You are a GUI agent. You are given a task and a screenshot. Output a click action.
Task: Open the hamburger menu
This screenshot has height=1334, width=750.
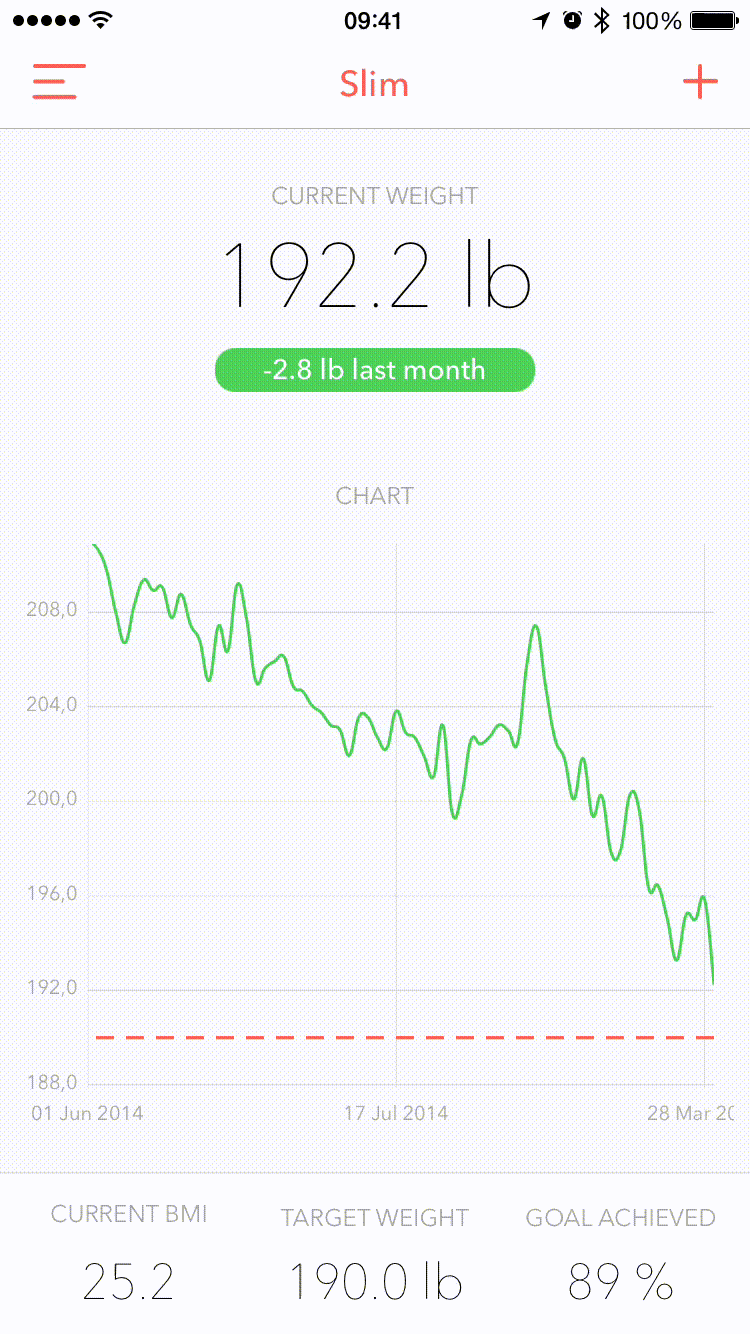point(58,82)
